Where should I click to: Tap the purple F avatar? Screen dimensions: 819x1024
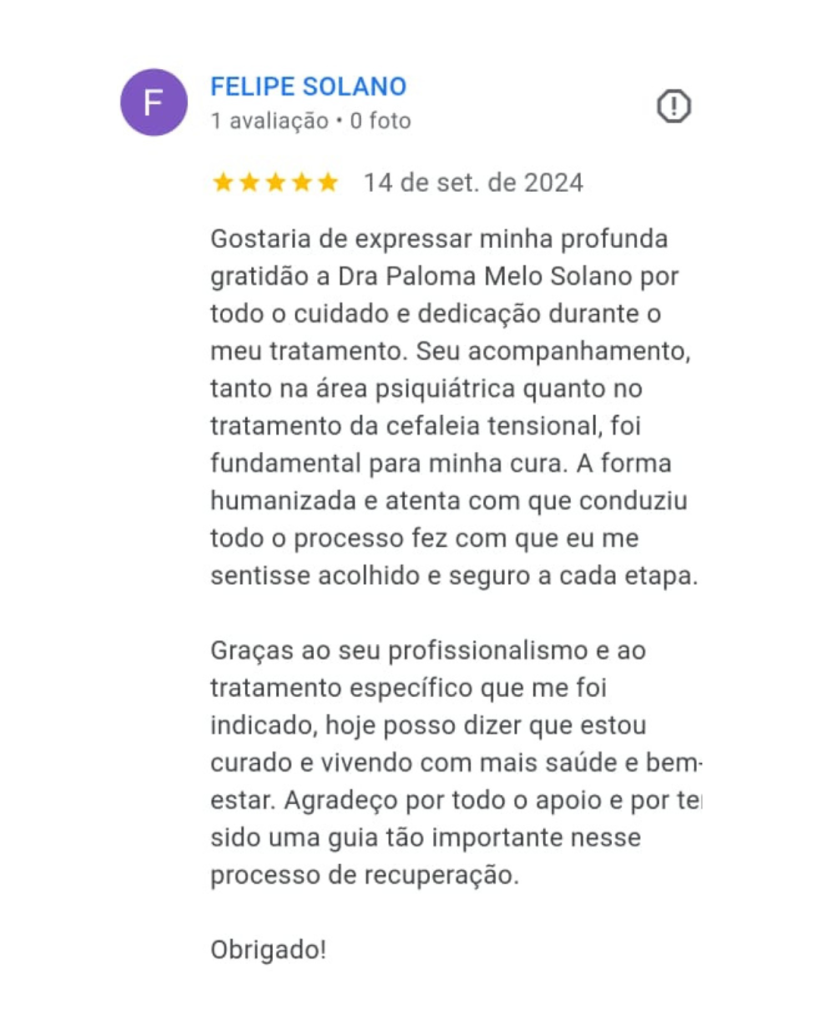153,102
